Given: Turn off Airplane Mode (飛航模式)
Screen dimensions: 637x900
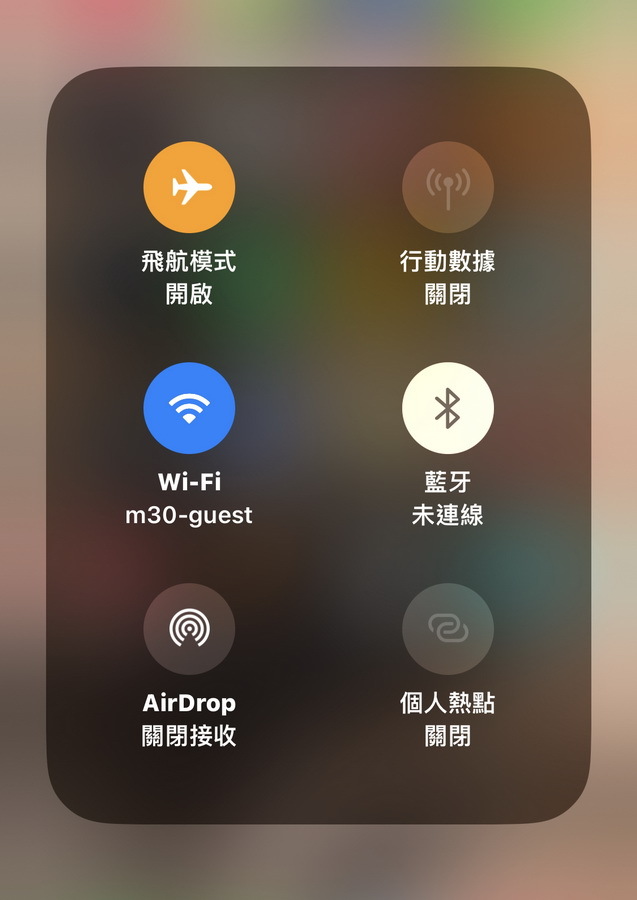Looking at the screenshot, I should (189, 187).
